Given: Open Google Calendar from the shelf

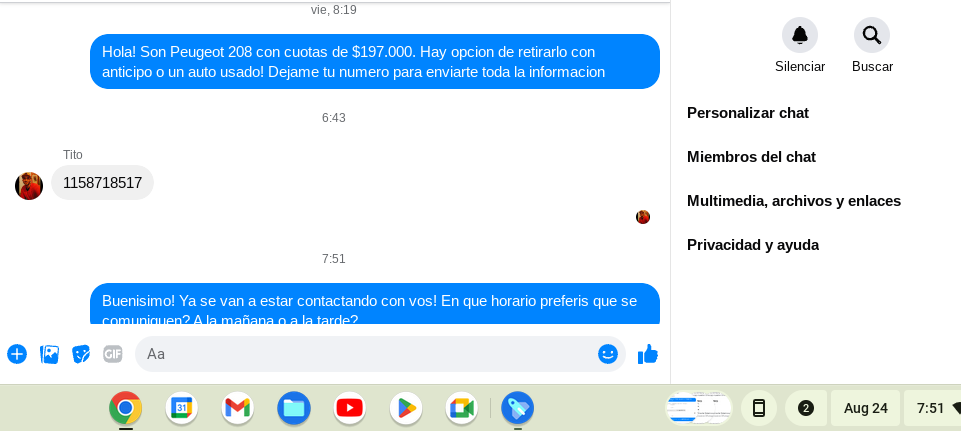Looking at the screenshot, I should (x=181, y=408).
